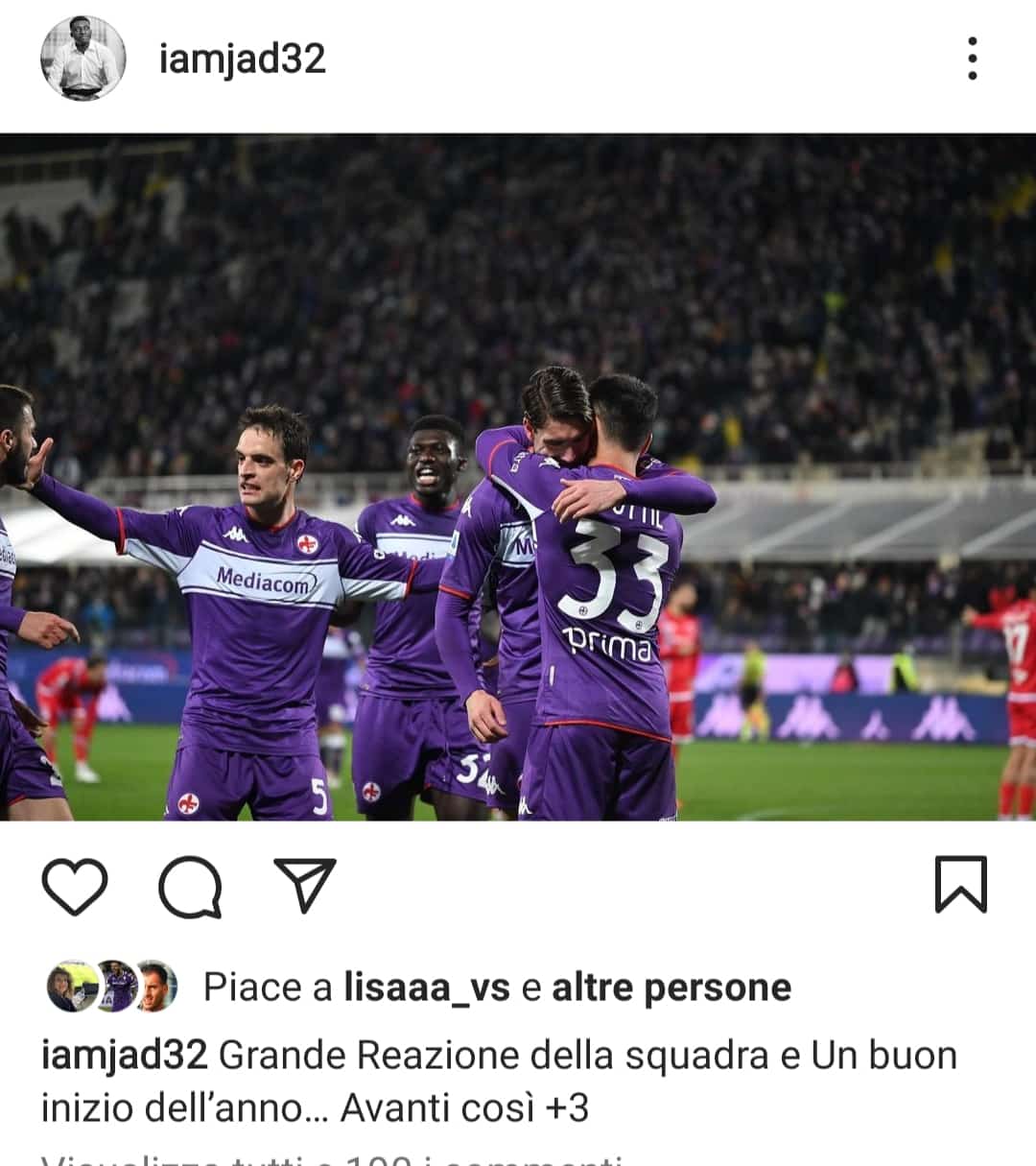Open the post's three-dot overflow menu
1036x1166 pixels.
972,59
